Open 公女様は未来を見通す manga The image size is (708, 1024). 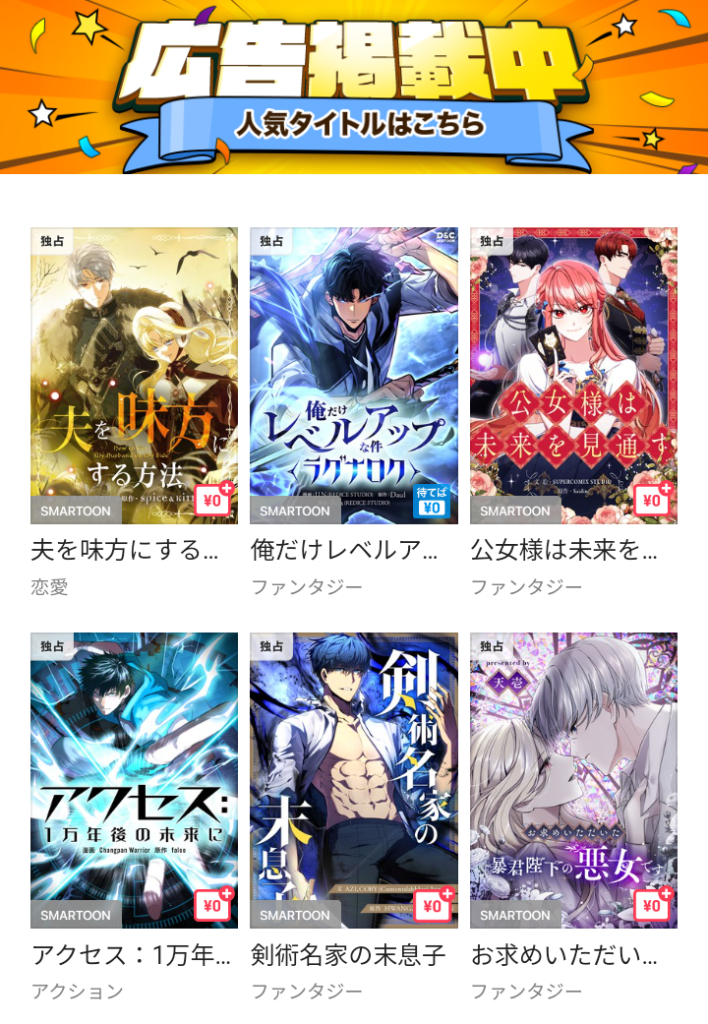point(574,375)
